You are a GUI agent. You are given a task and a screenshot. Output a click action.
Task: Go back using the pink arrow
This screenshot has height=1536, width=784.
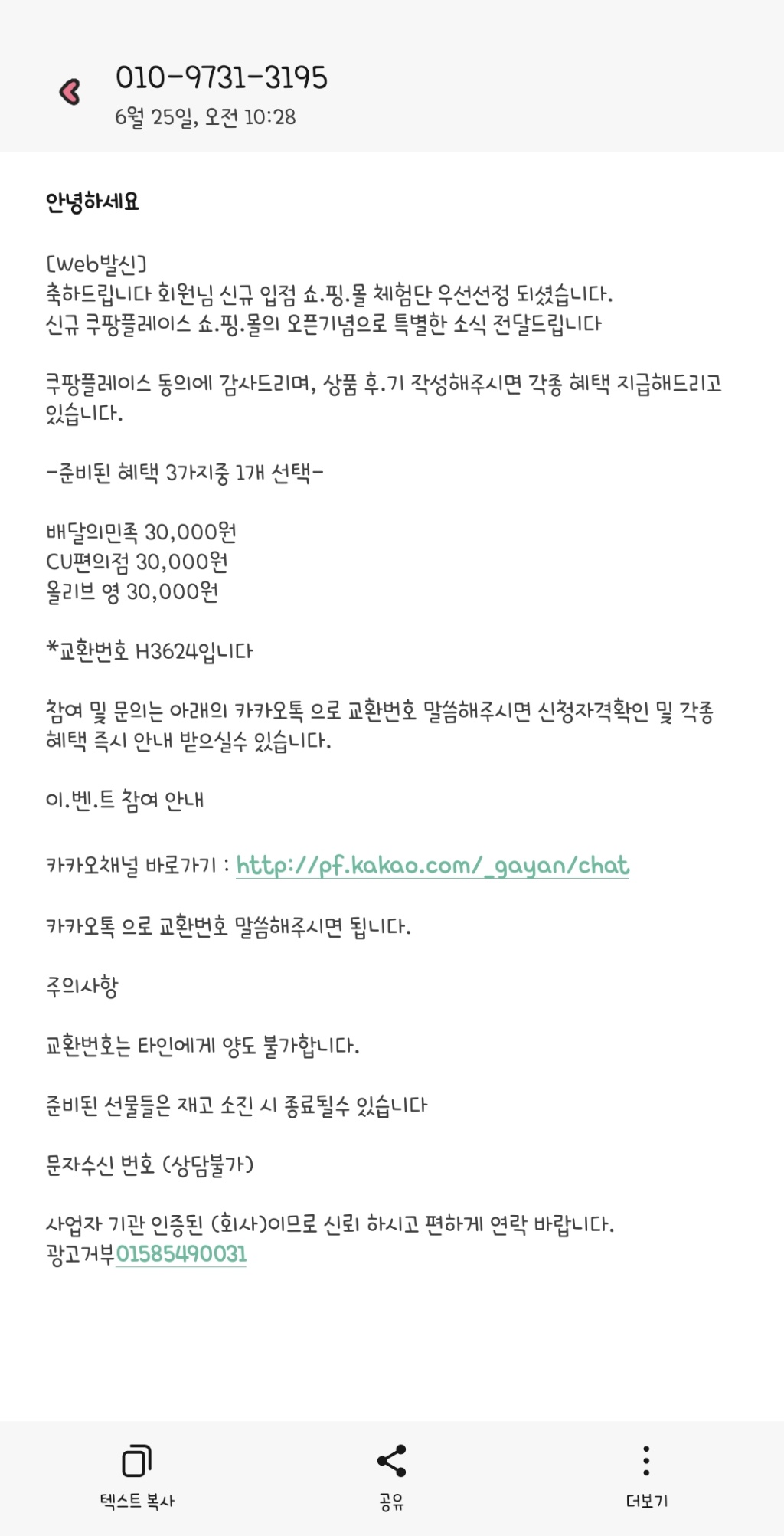coord(70,92)
